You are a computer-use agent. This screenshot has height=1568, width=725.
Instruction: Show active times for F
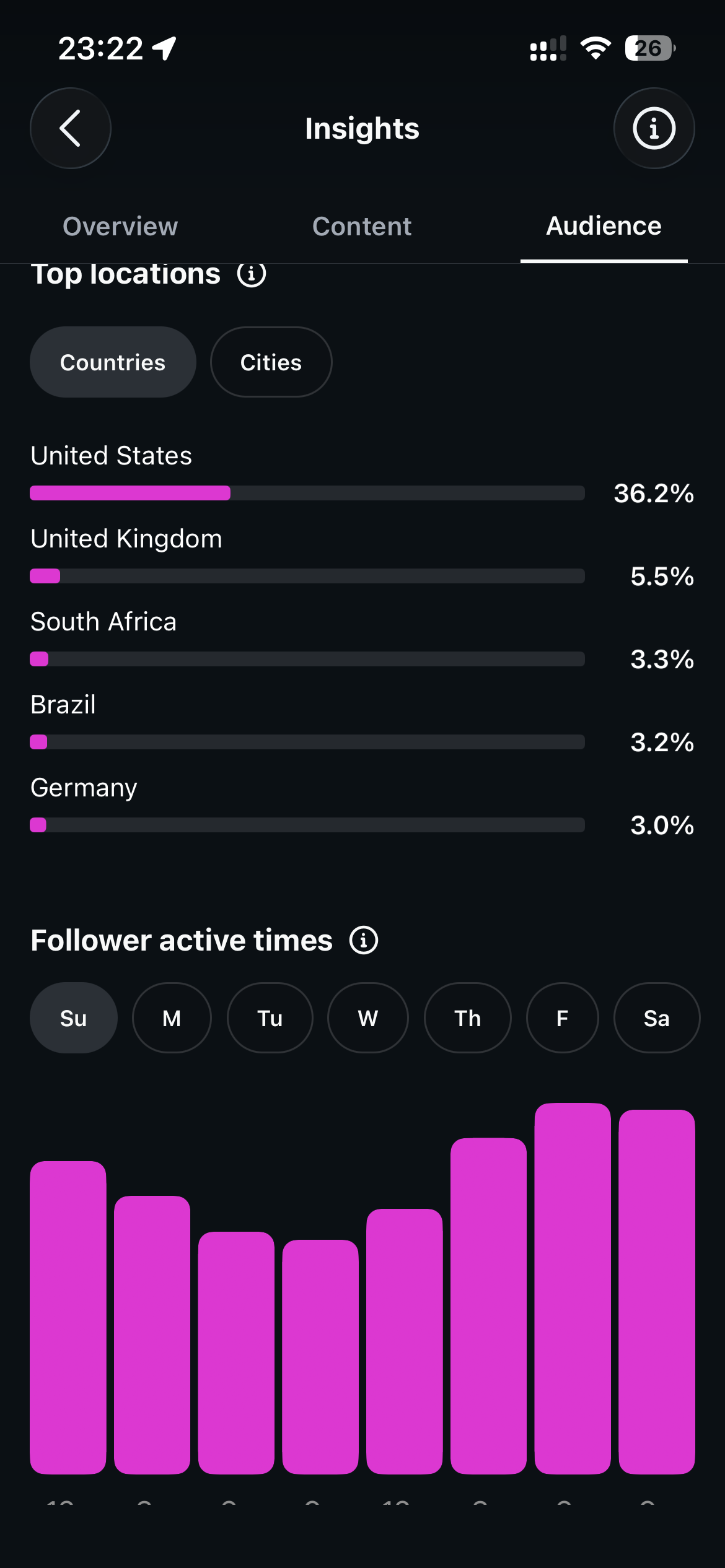click(x=563, y=1017)
